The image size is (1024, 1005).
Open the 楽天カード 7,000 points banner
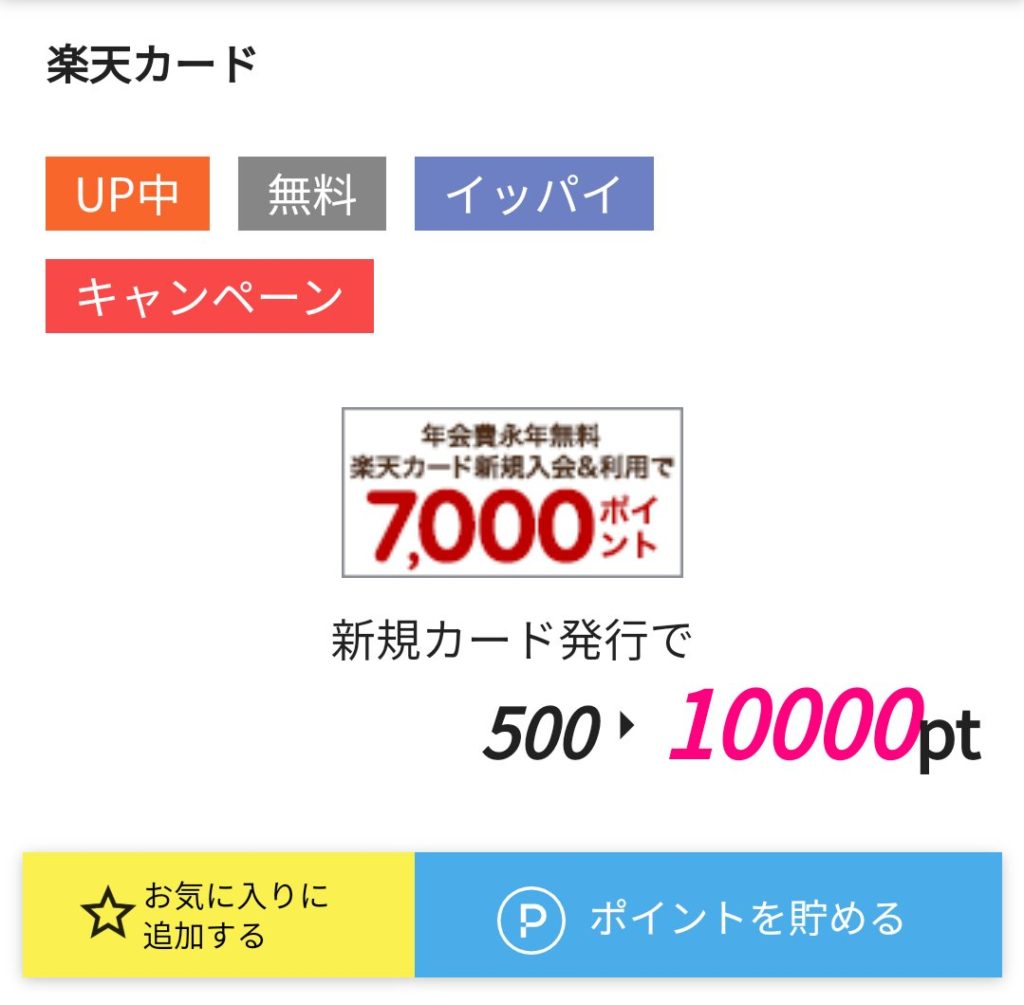512,492
